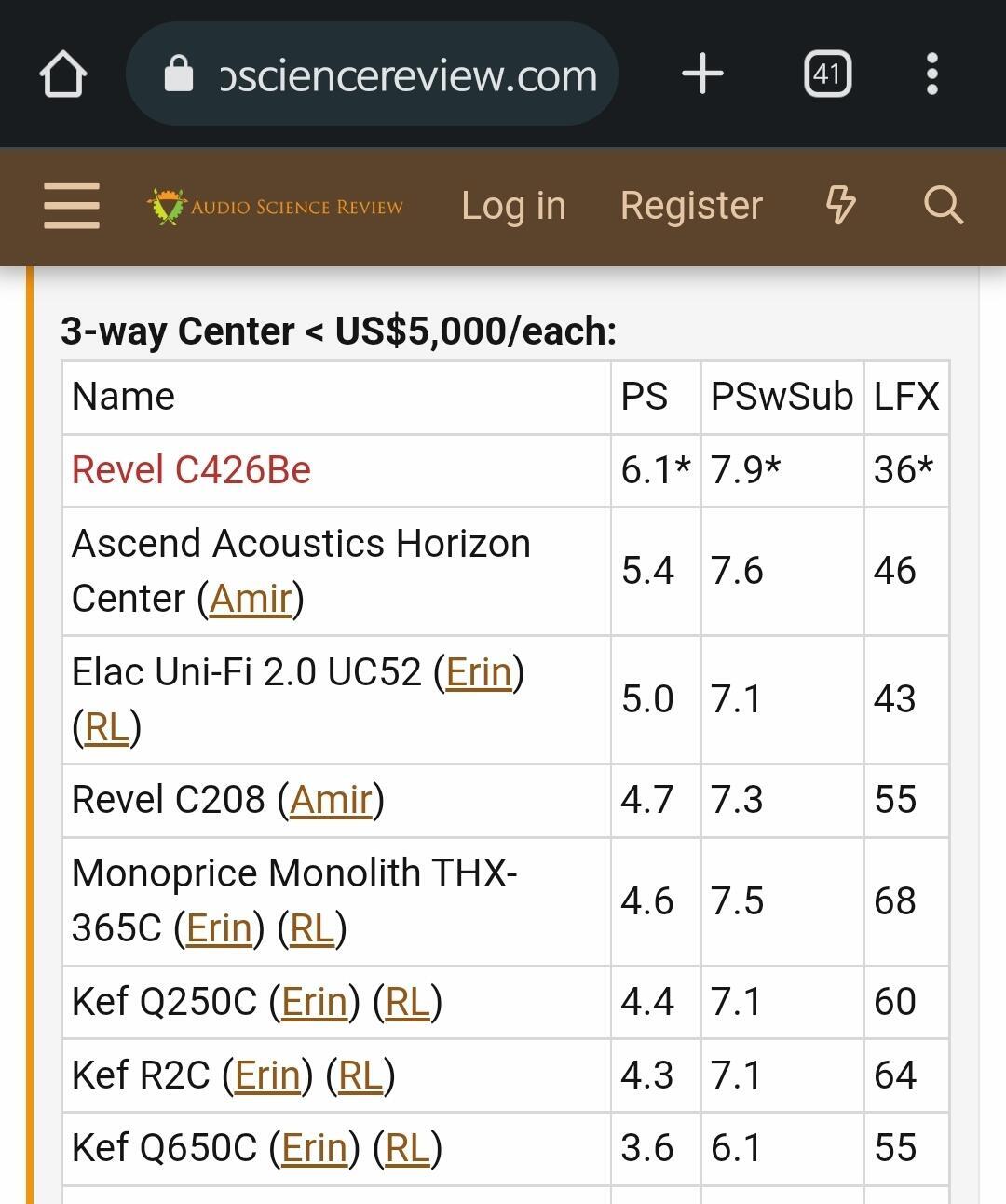Open the Revel C426Be link
This screenshot has width=1006, height=1204.
[191, 470]
